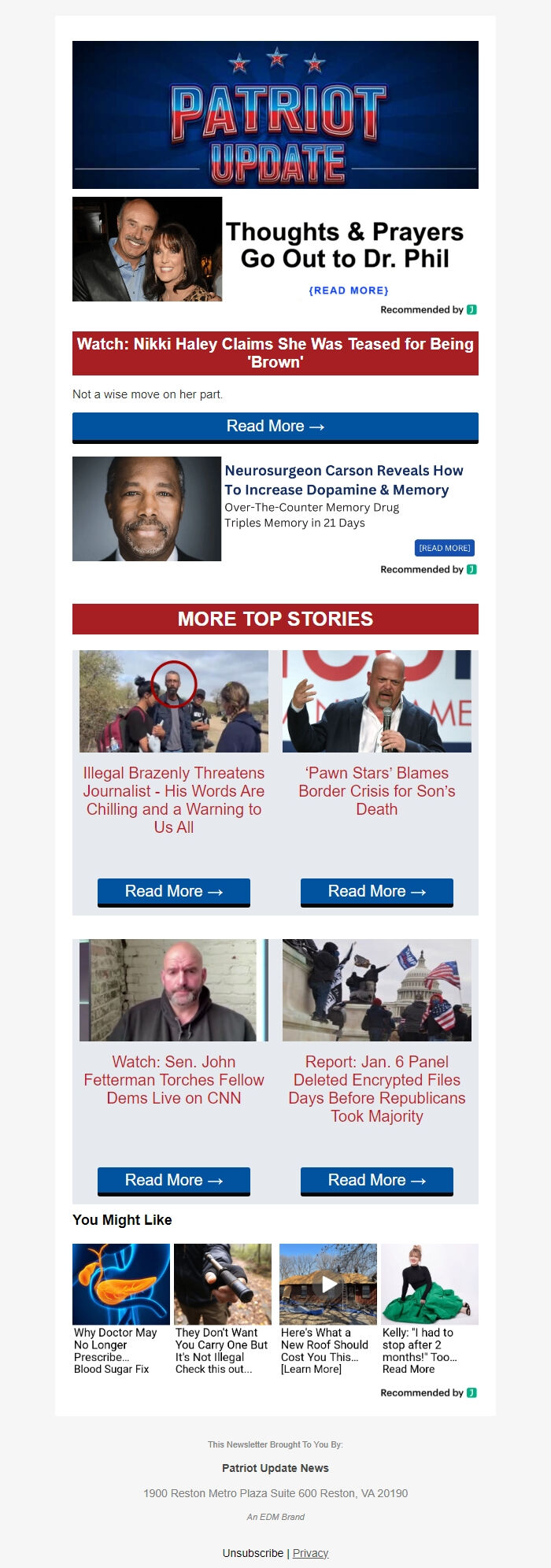Read more on Pawn Stars border story
Screen dimensions: 551x1568
pyautogui.click(x=376, y=891)
